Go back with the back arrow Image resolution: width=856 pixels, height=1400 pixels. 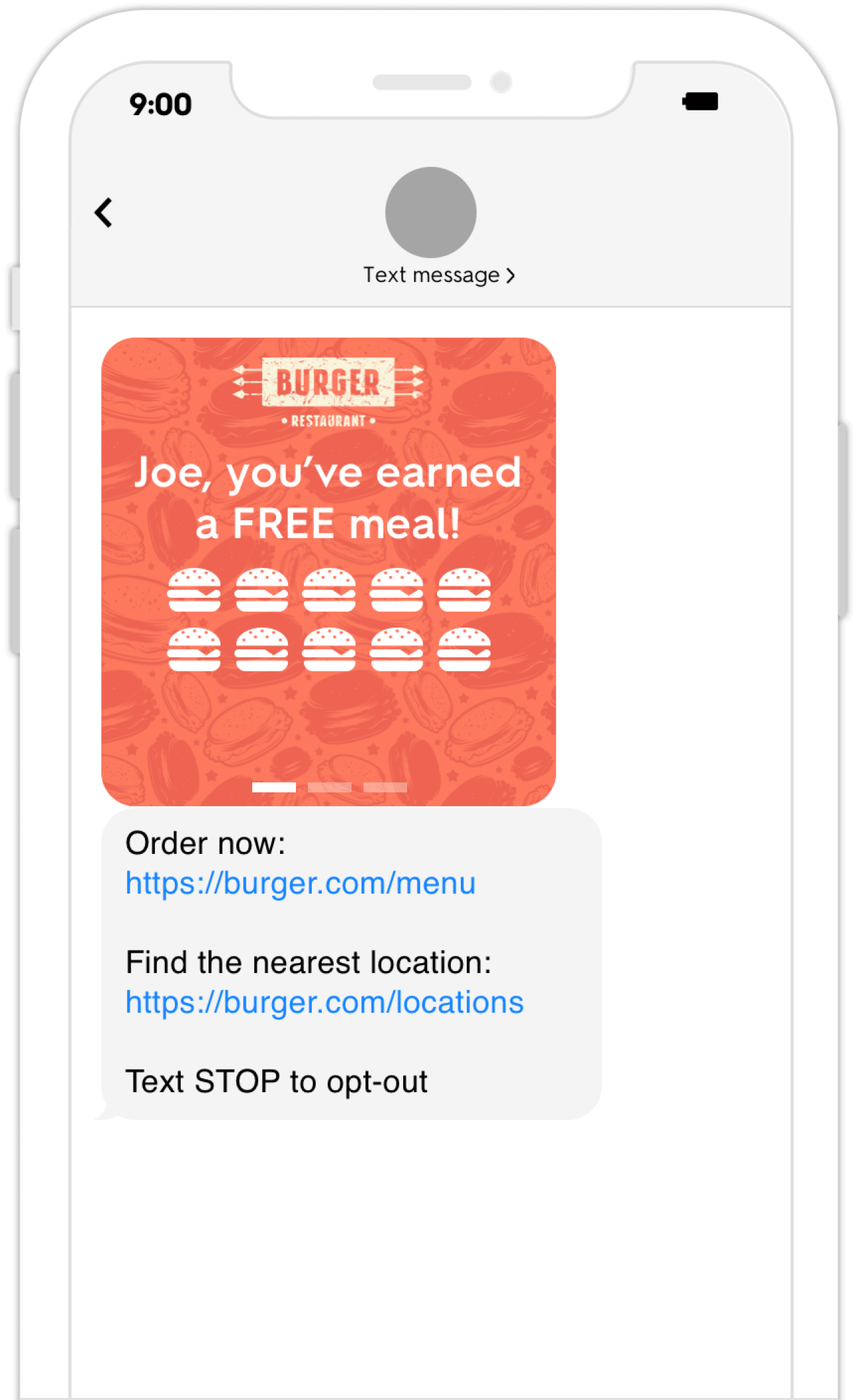[x=103, y=213]
